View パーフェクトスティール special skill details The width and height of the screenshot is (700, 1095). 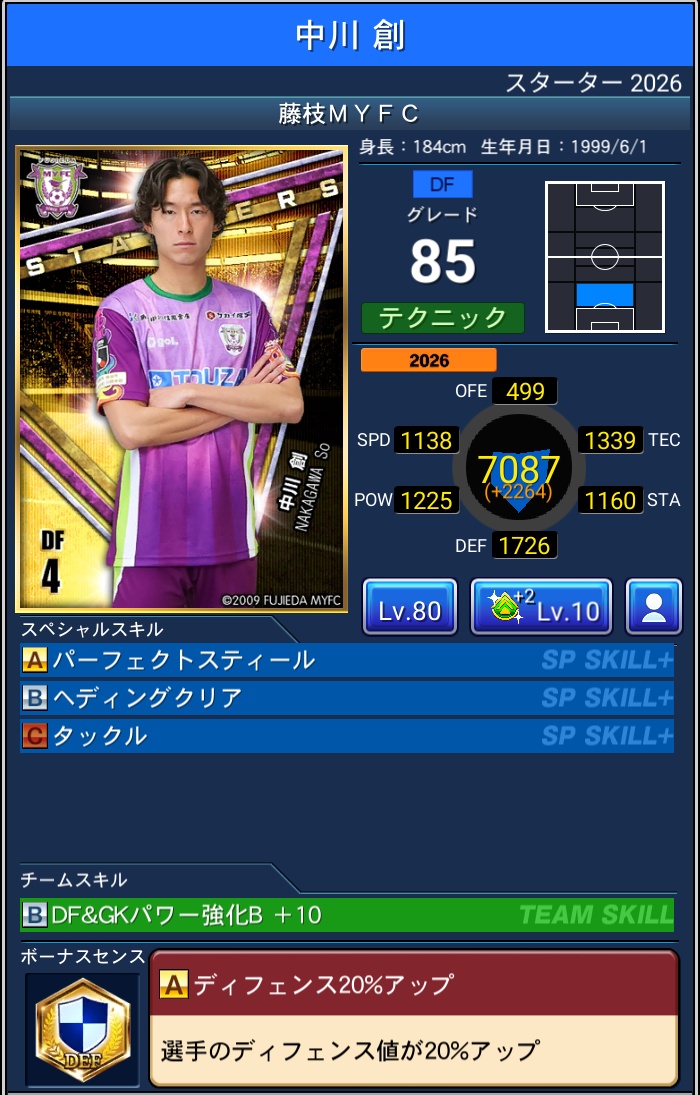pyautogui.click(x=346, y=660)
